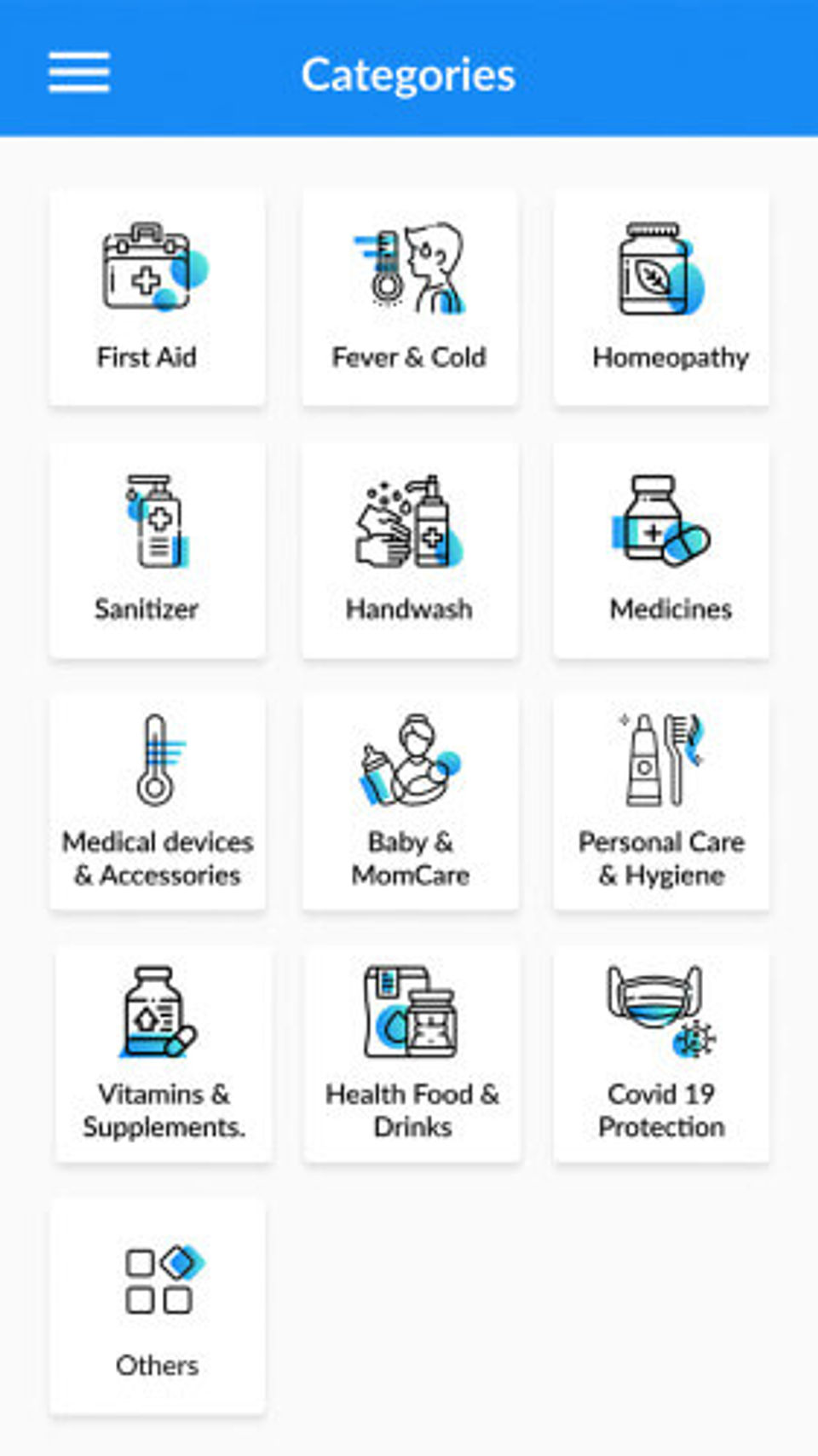The width and height of the screenshot is (818, 1456).
Task: View Covid 19 Protection items
Action: pos(661,1054)
